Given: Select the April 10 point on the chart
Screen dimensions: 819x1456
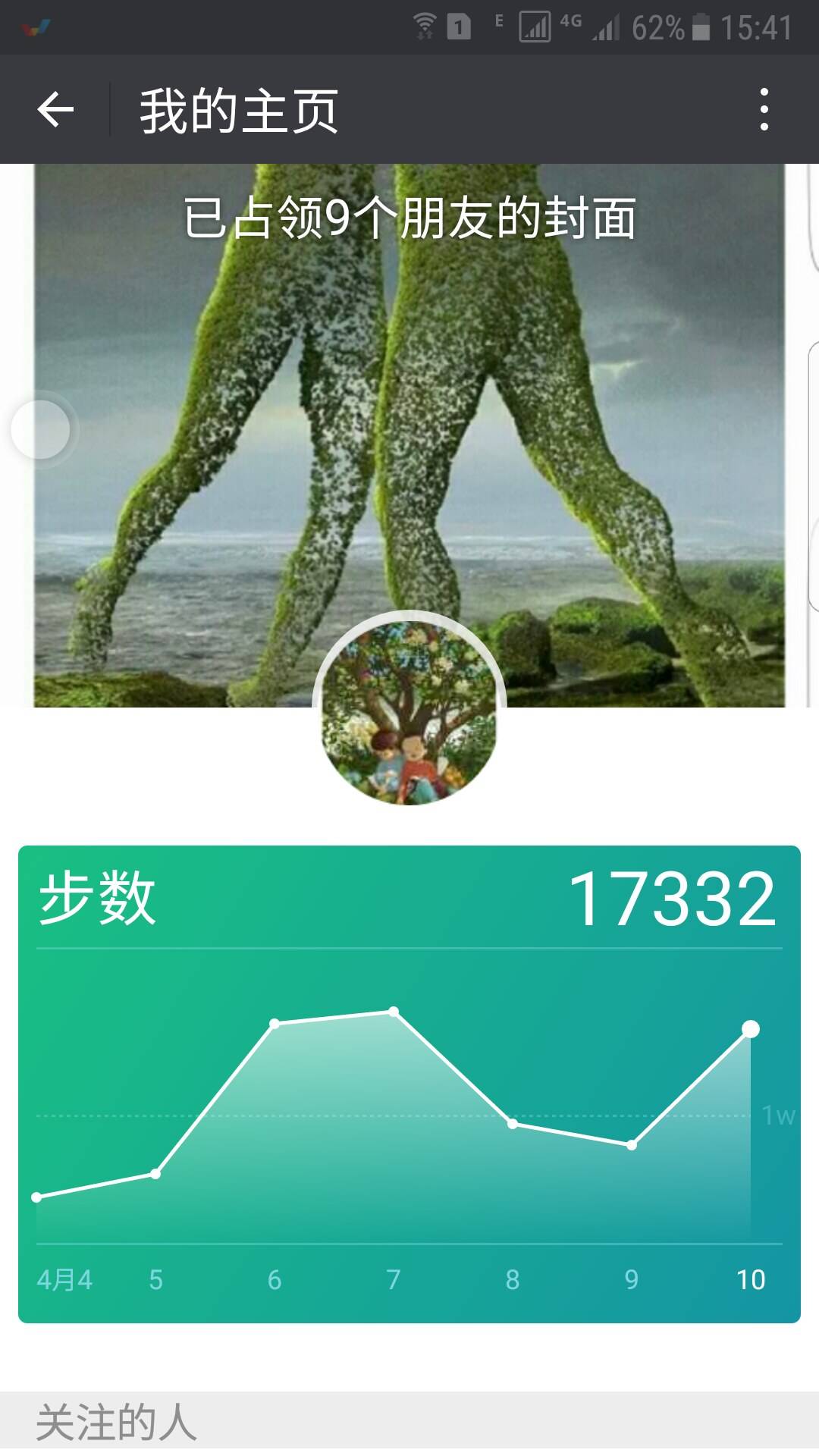Looking at the screenshot, I should 750,1029.
